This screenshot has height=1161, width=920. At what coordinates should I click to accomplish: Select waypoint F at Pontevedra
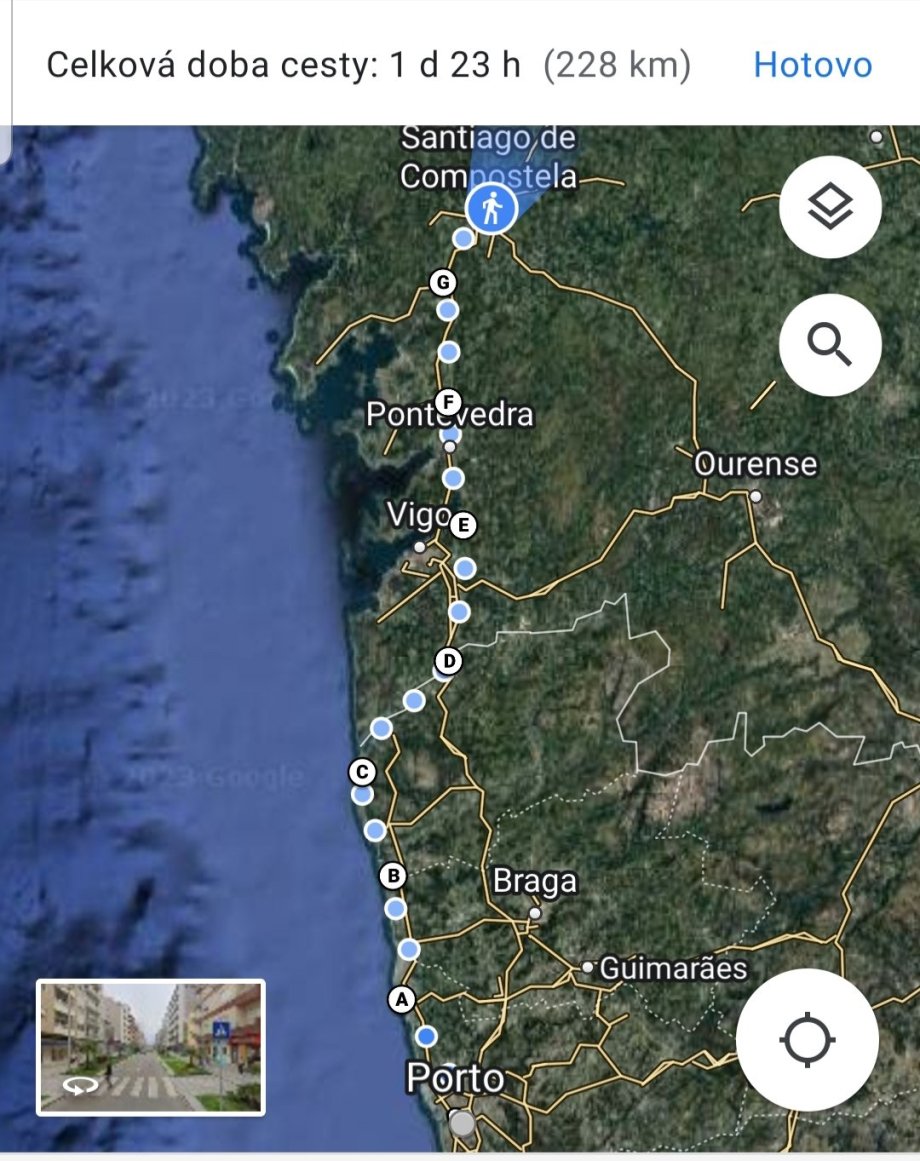(449, 403)
